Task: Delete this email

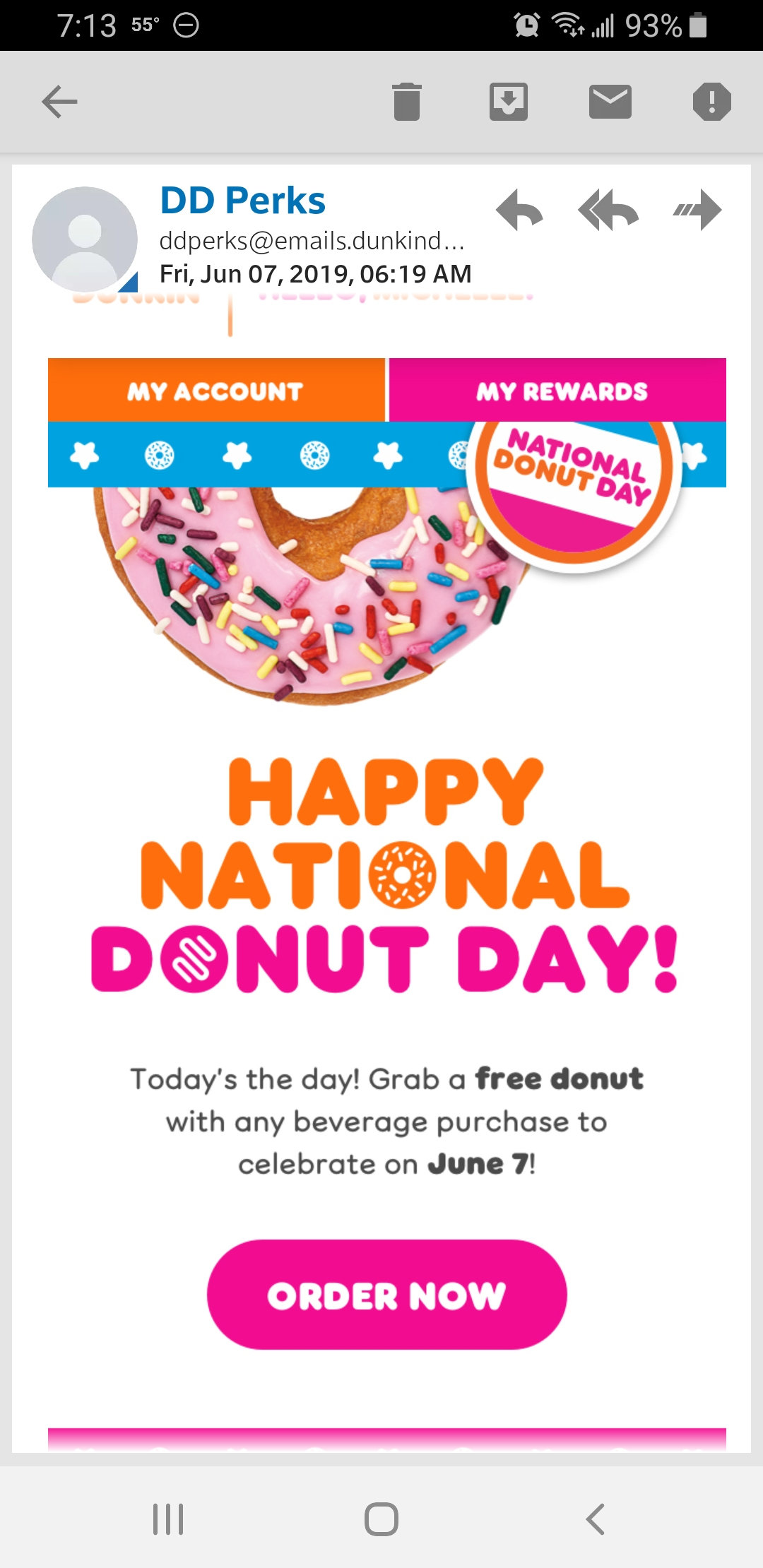Action: pos(406,102)
